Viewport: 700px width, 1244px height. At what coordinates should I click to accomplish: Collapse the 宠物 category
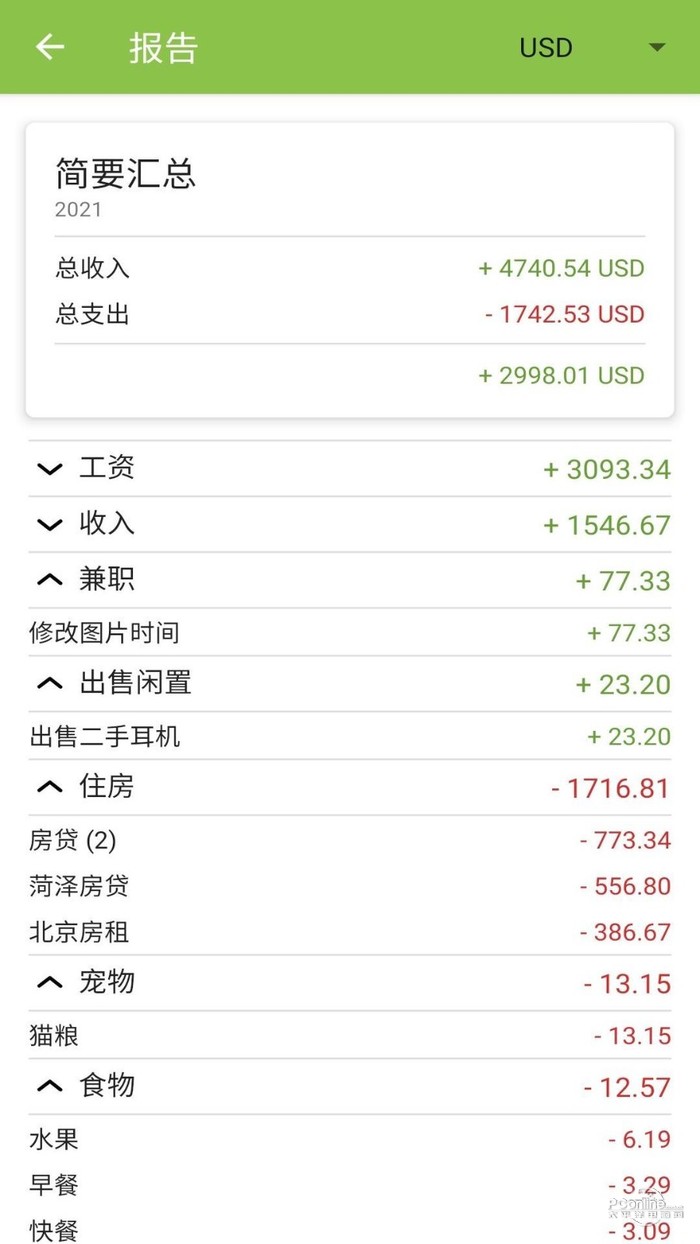coord(50,983)
